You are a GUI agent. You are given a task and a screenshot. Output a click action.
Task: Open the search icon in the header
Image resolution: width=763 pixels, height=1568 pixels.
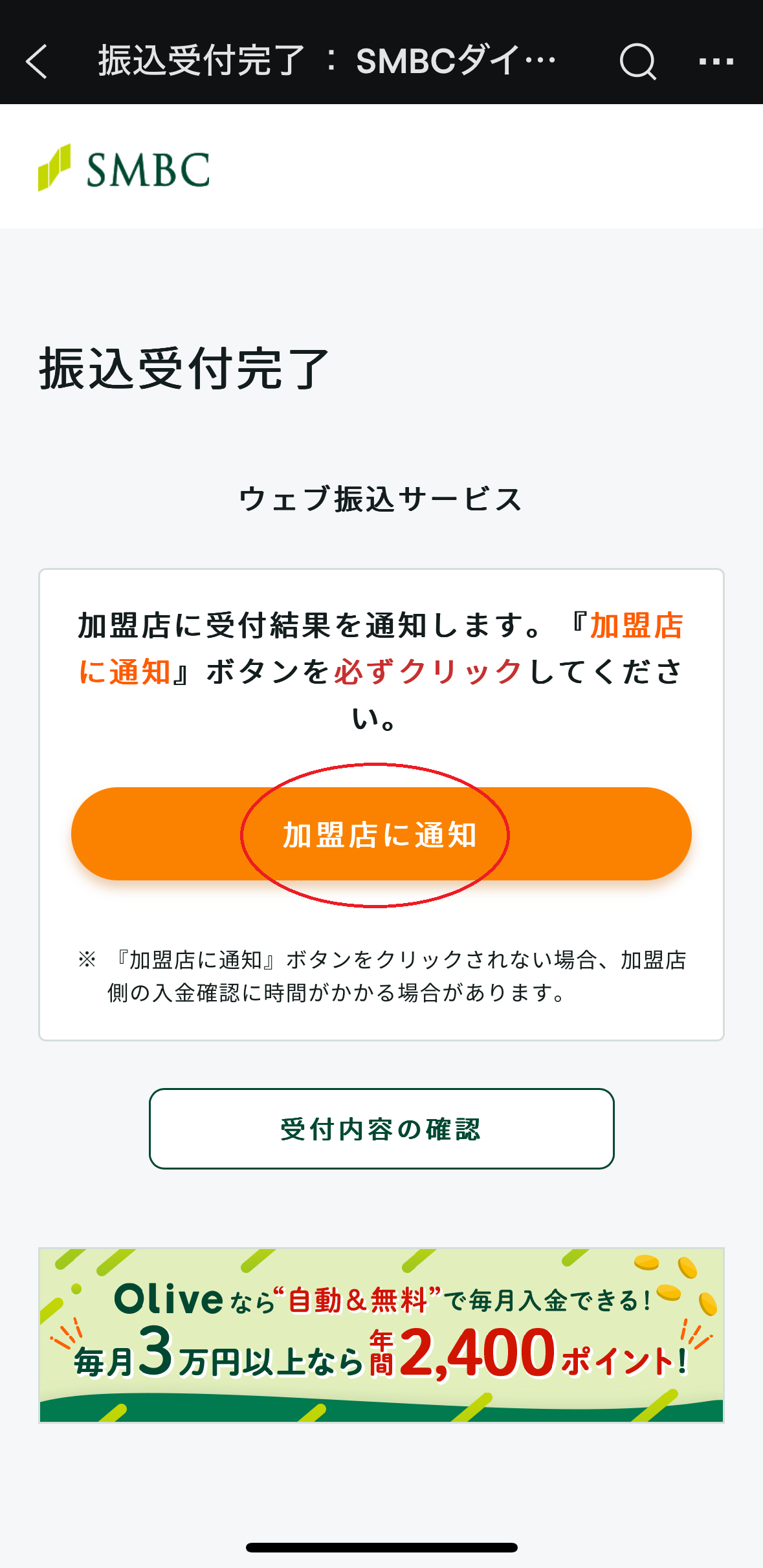coord(637,61)
